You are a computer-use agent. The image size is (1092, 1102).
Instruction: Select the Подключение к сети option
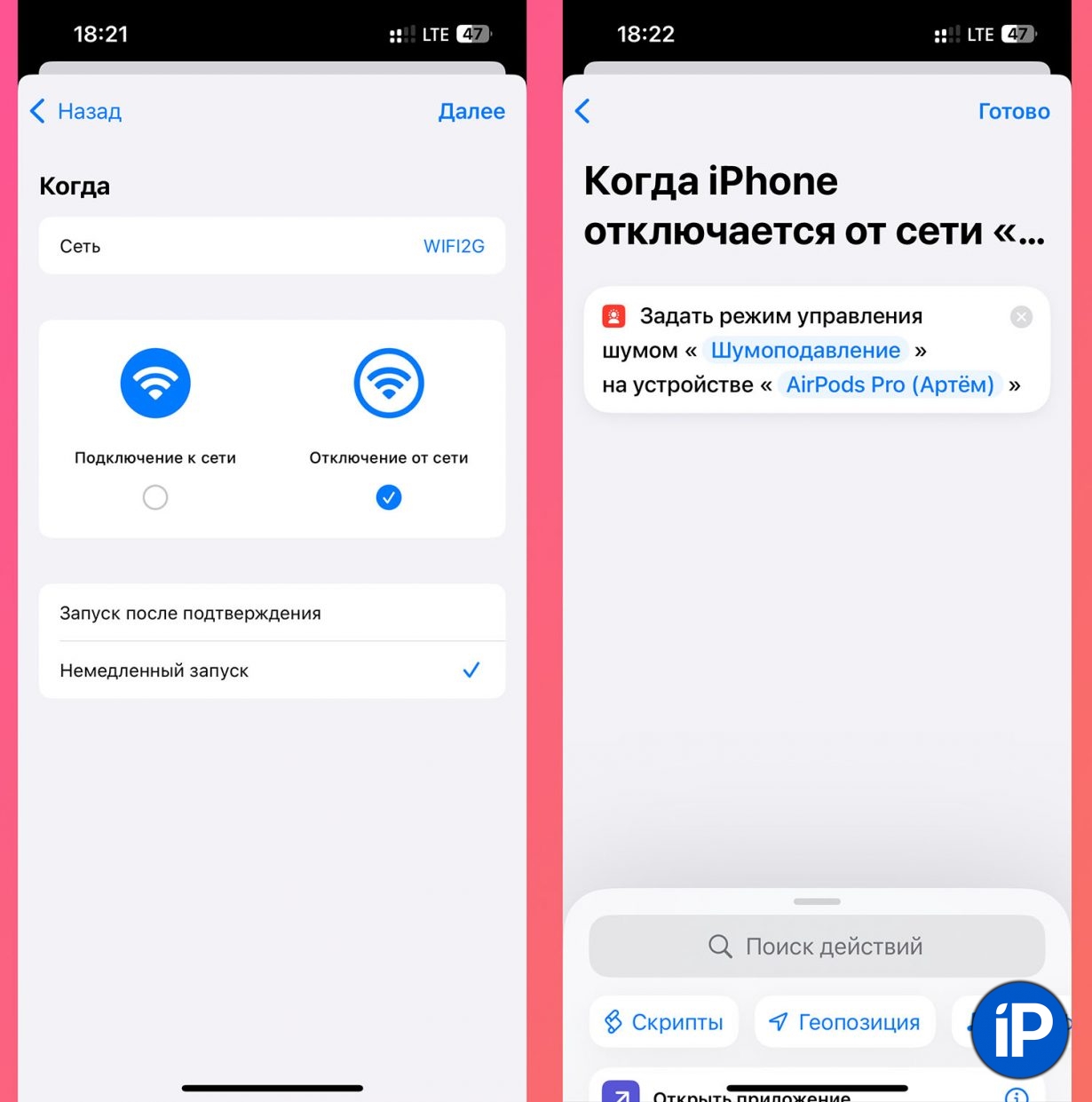pyautogui.click(x=155, y=496)
